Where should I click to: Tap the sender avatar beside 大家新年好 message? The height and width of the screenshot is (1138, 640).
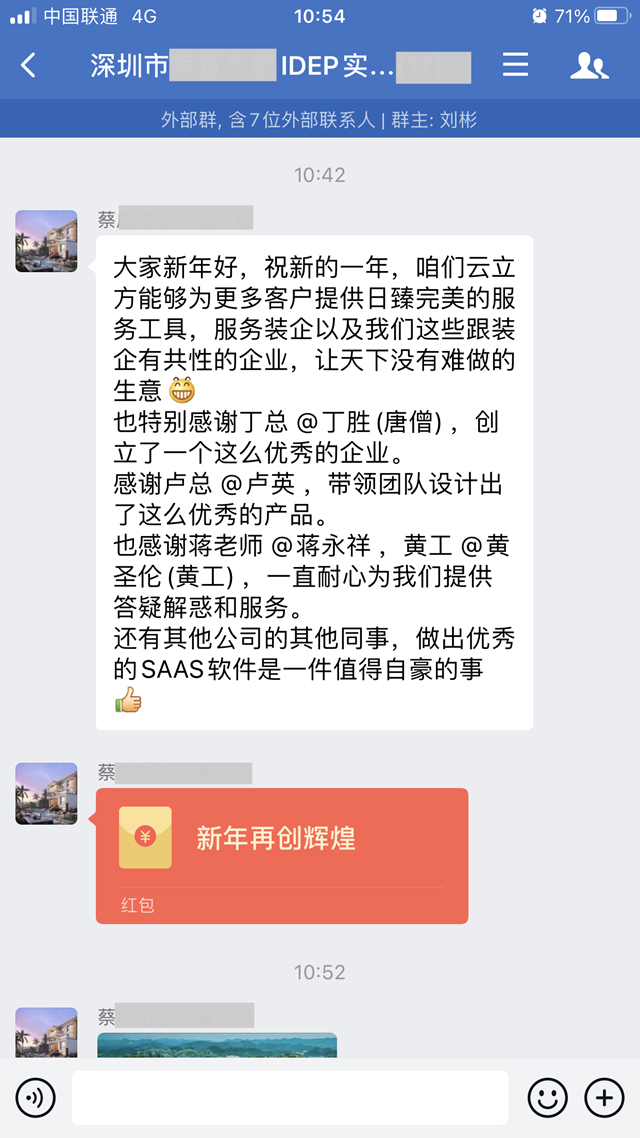click(x=47, y=241)
